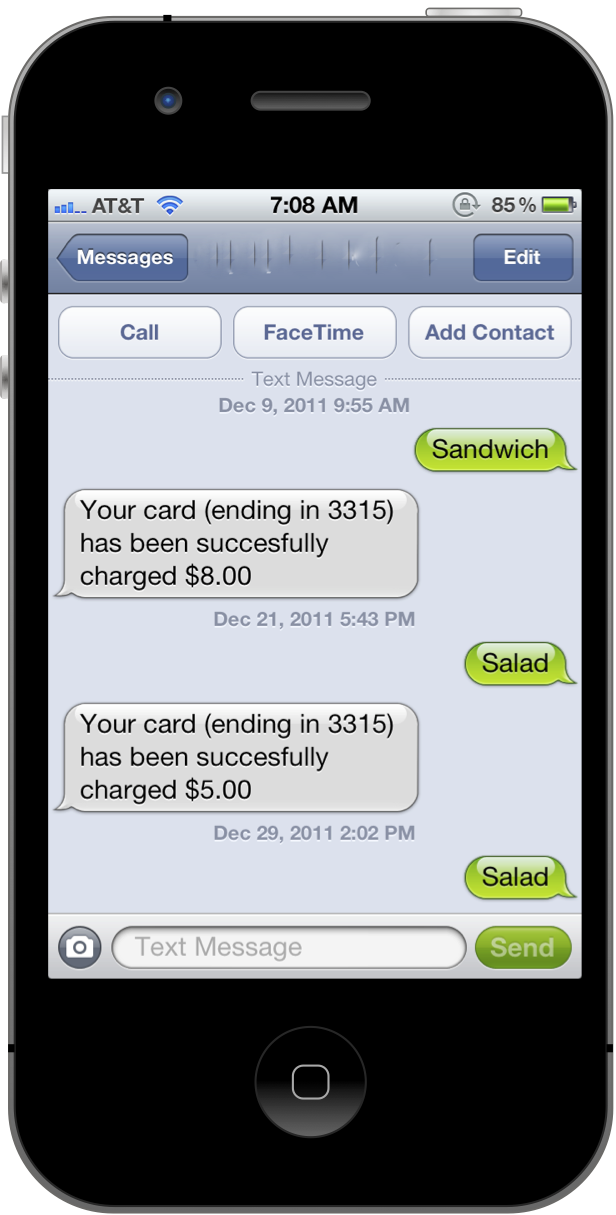This screenshot has height=1215, width=616.
Task: Start a FaceTime call
Action: click(314, 333)
